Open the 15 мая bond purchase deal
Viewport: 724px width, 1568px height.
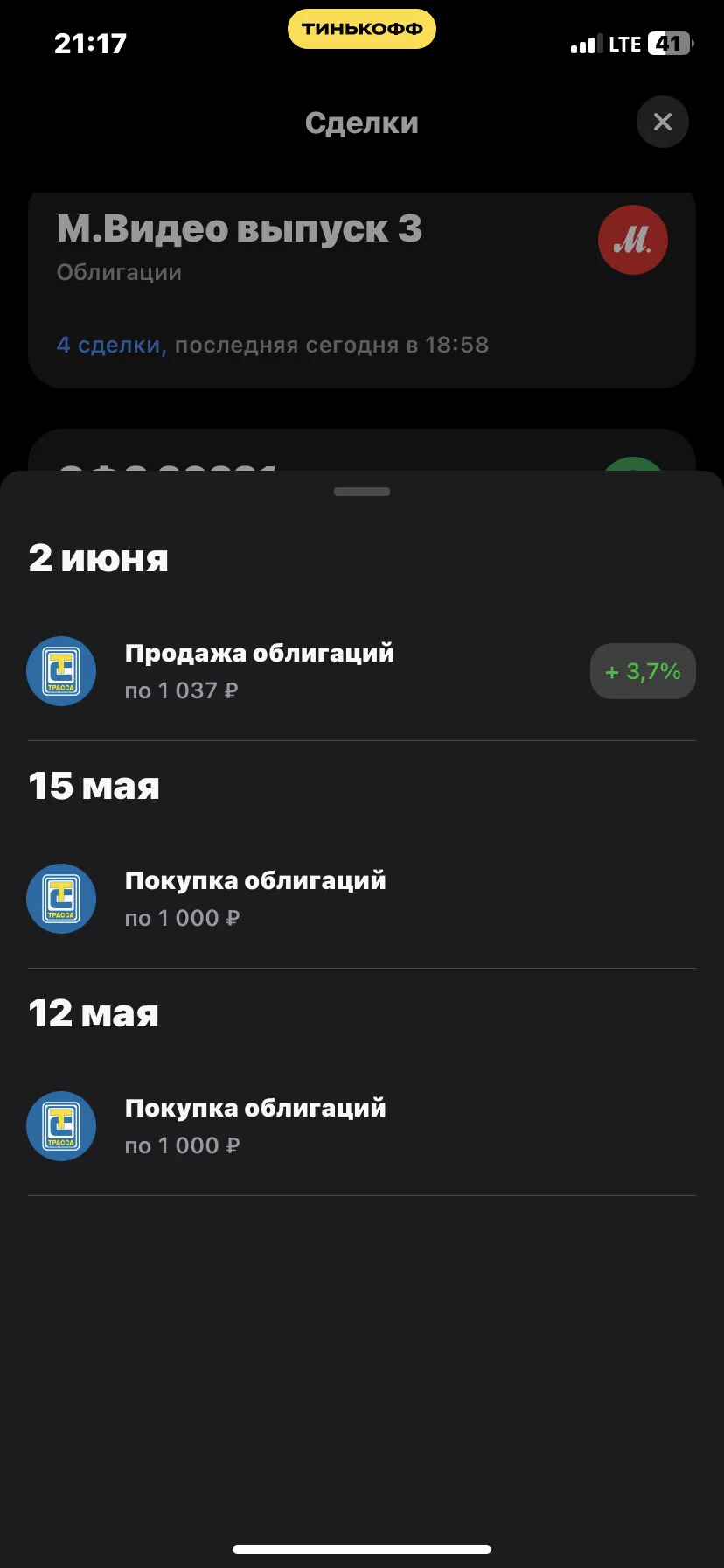pyautogui.click(x=362, y=899)
